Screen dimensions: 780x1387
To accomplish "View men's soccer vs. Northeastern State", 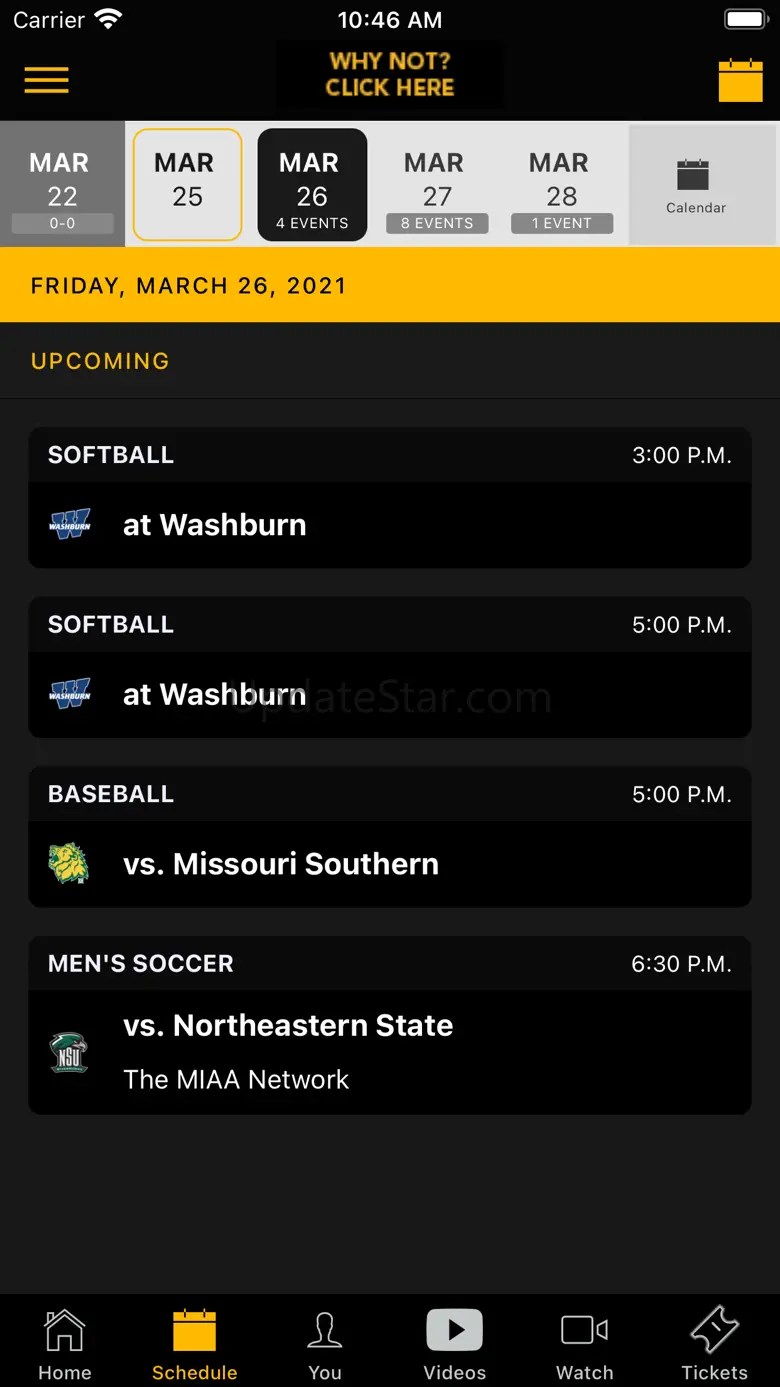I will tap(390, 1025).
